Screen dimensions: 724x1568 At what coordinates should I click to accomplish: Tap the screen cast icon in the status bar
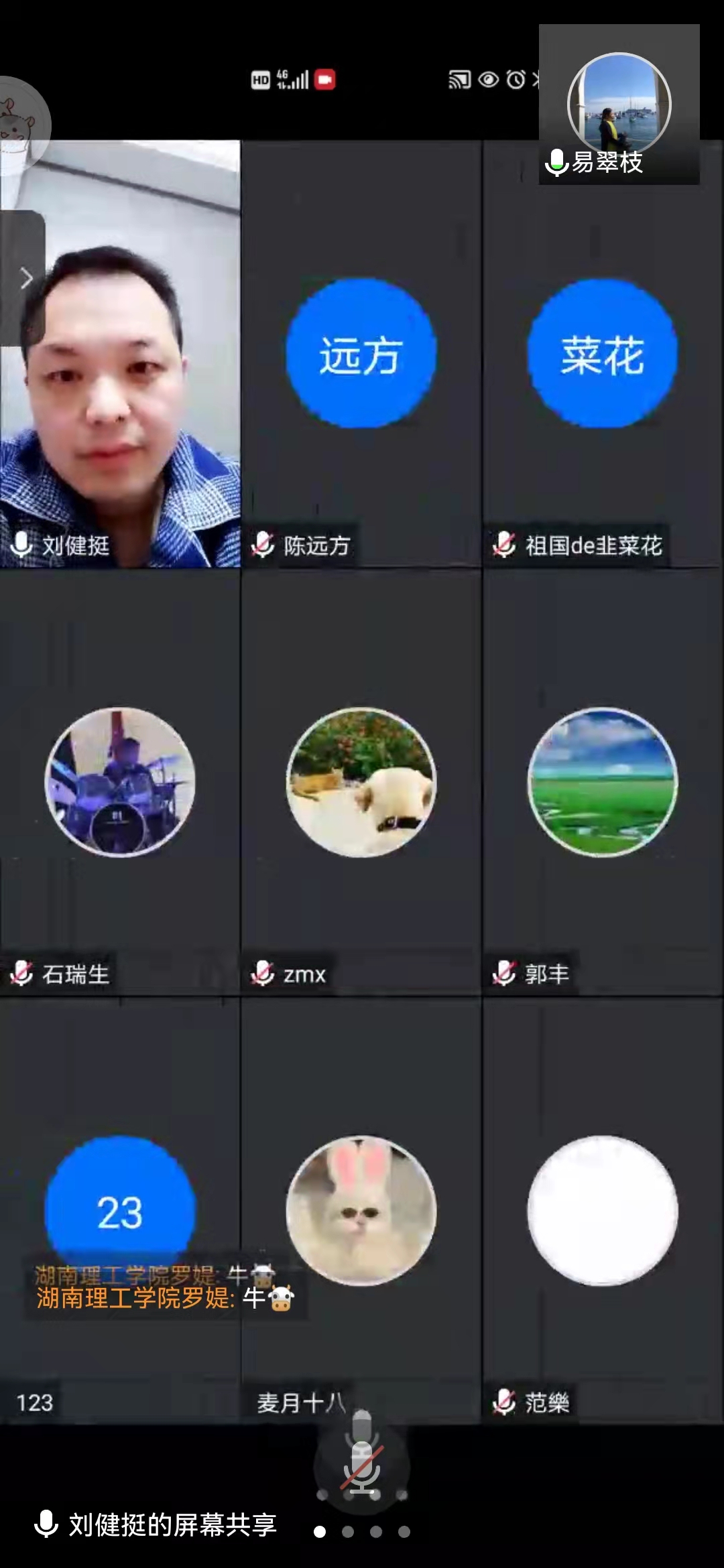tap(460, 80)
